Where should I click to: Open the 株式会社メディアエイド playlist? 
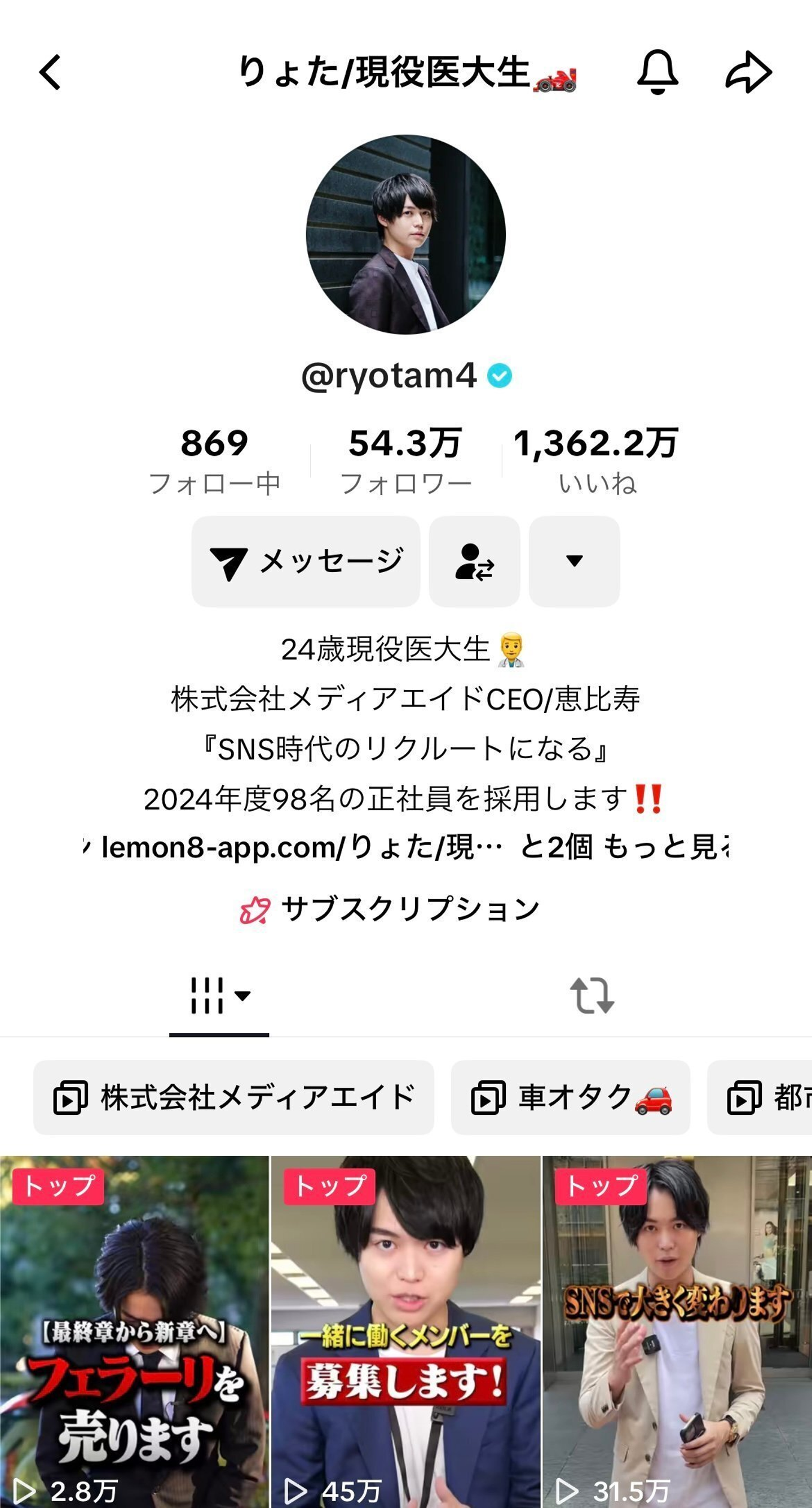[234, 1098]
